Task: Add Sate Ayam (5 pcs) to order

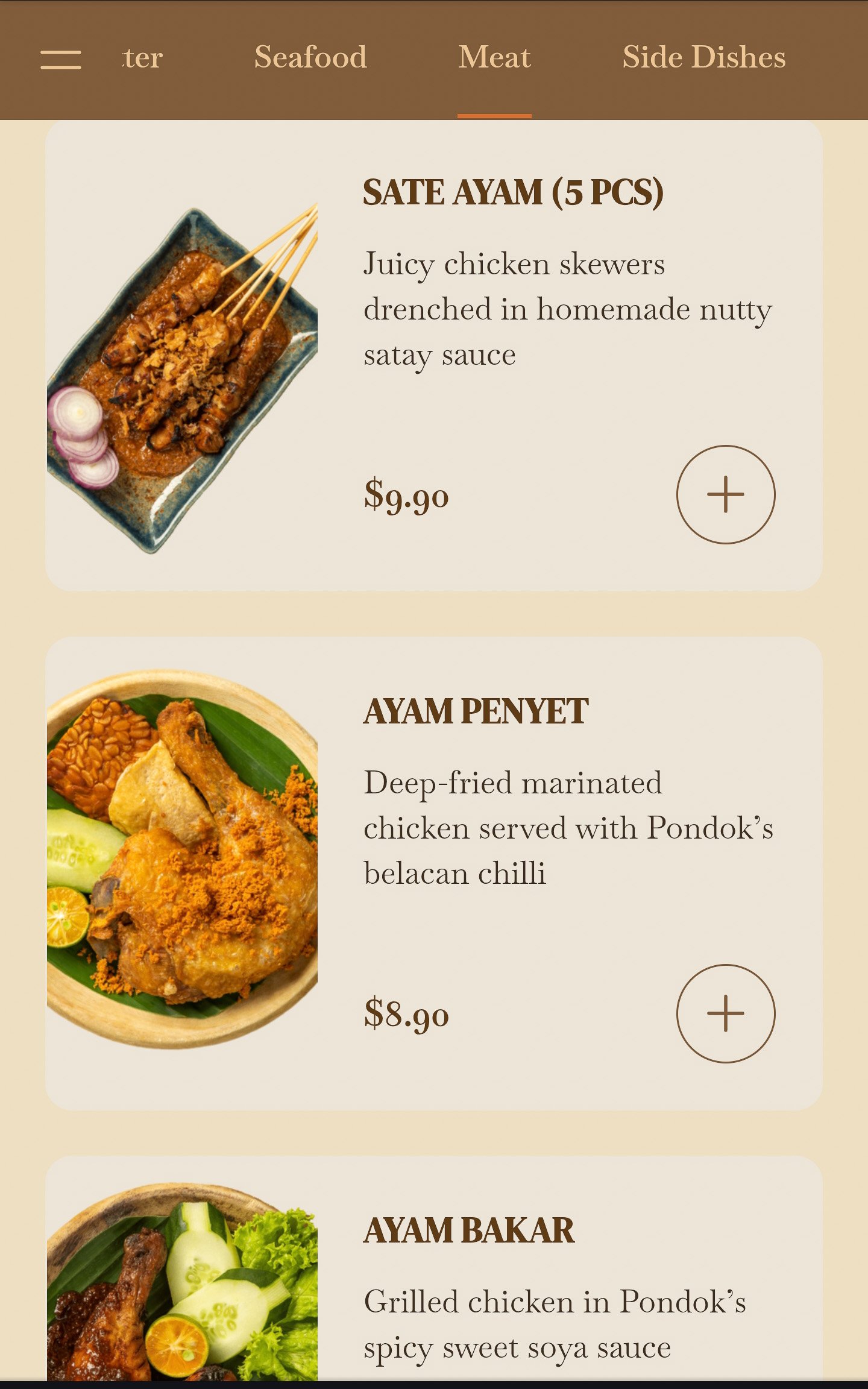Action: pos(725,494)
